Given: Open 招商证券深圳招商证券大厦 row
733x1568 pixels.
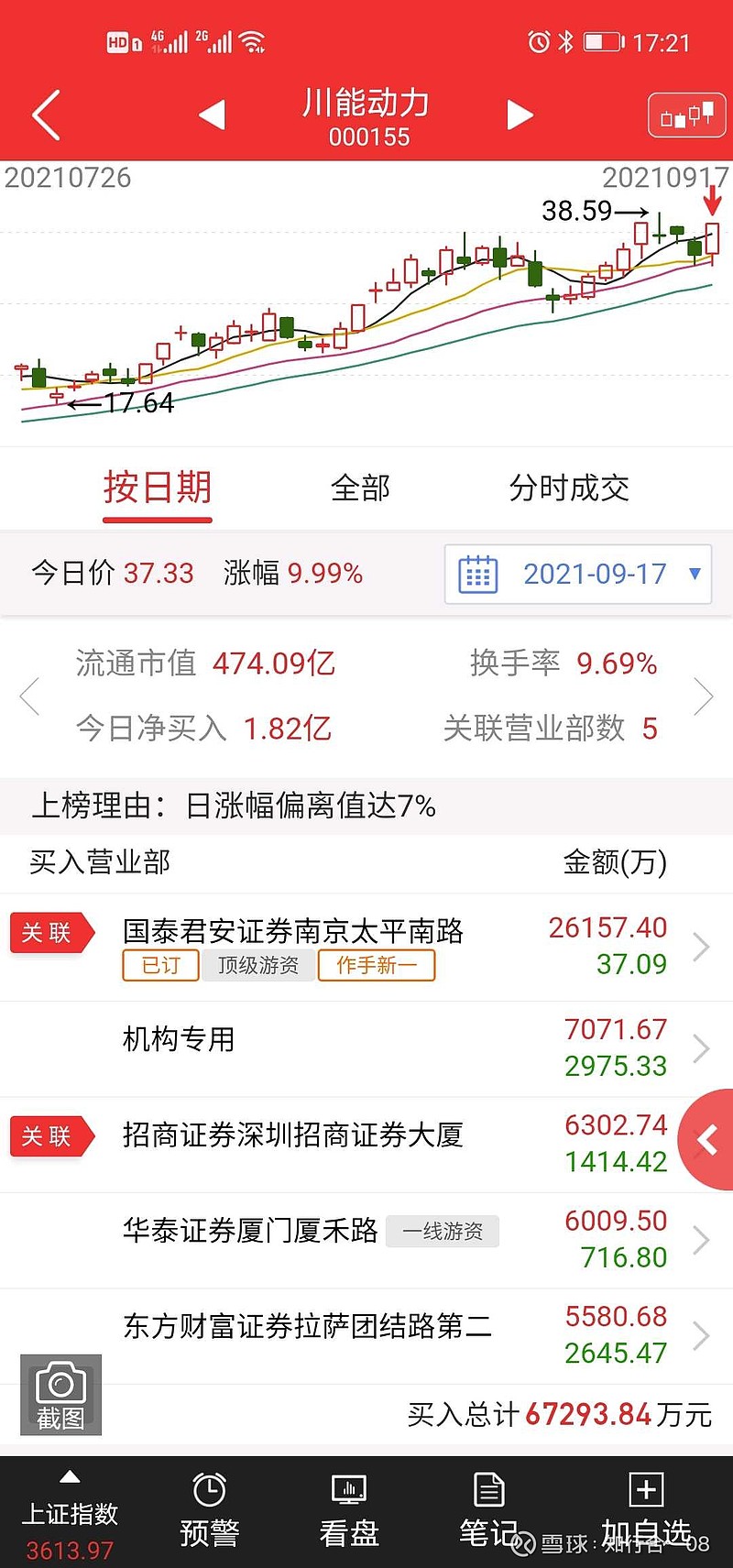Looking at the screenshot, I should [366, 1145].
